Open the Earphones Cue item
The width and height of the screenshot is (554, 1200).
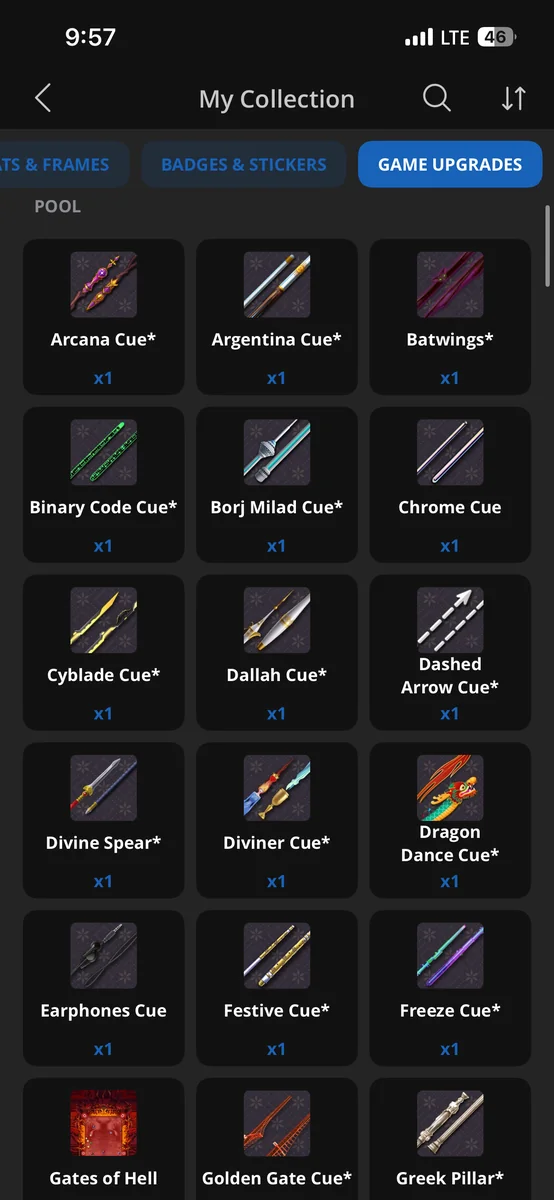pos(104,989)
